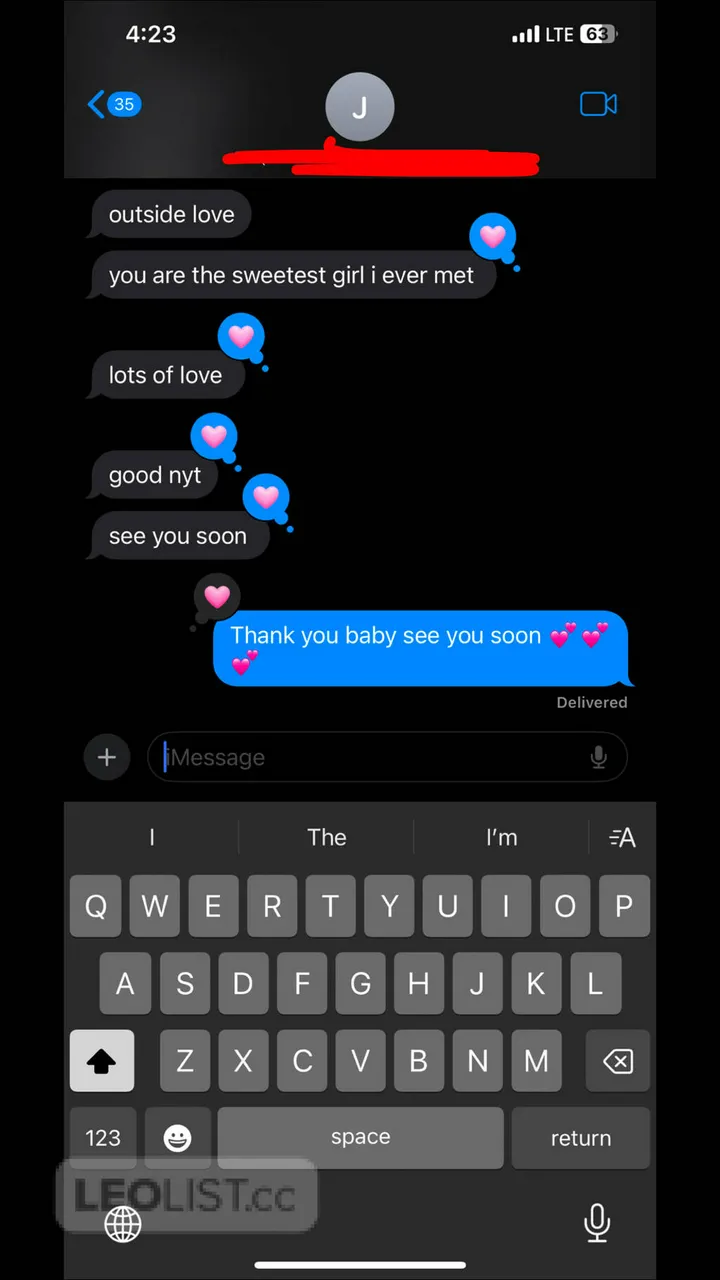This screenshot has height=1280, width=720.
Task: Insert the suggestion "The"
Action: 326,837
